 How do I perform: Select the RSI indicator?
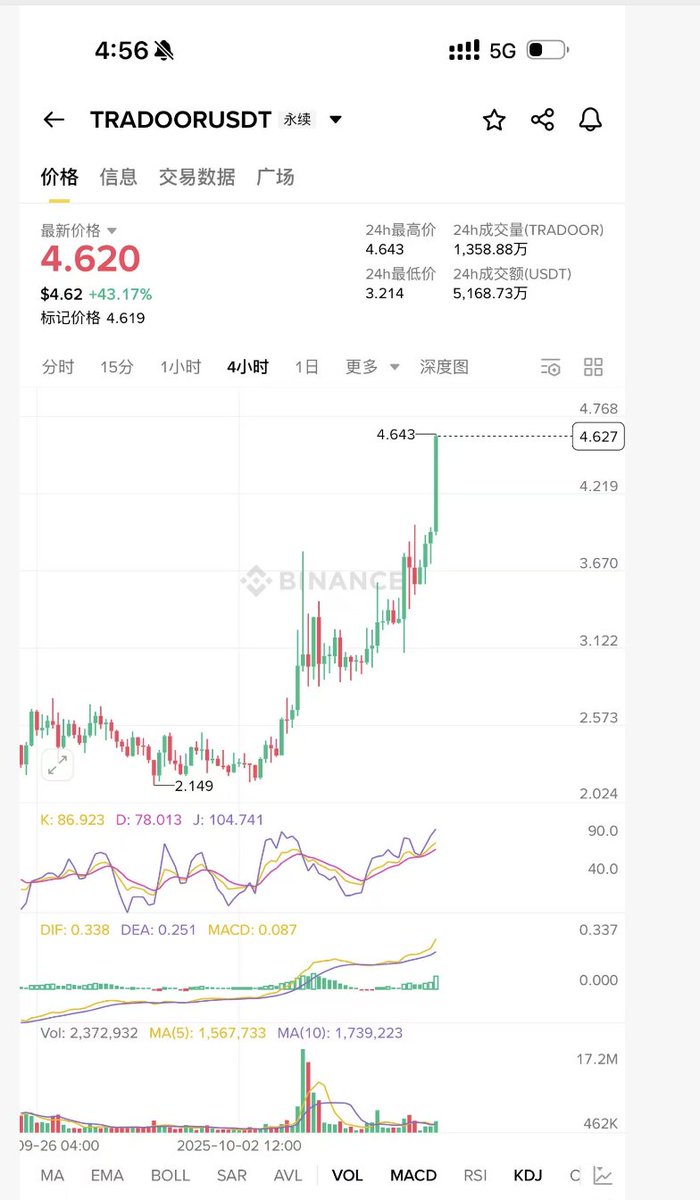[475, 1175]
